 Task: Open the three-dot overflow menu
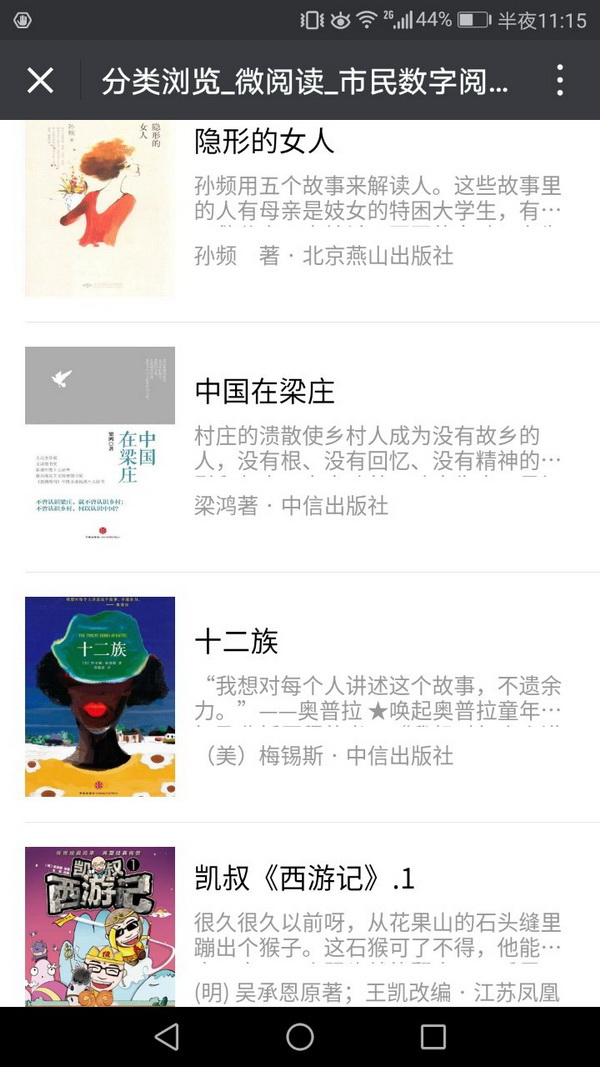[x=560, y=80]
